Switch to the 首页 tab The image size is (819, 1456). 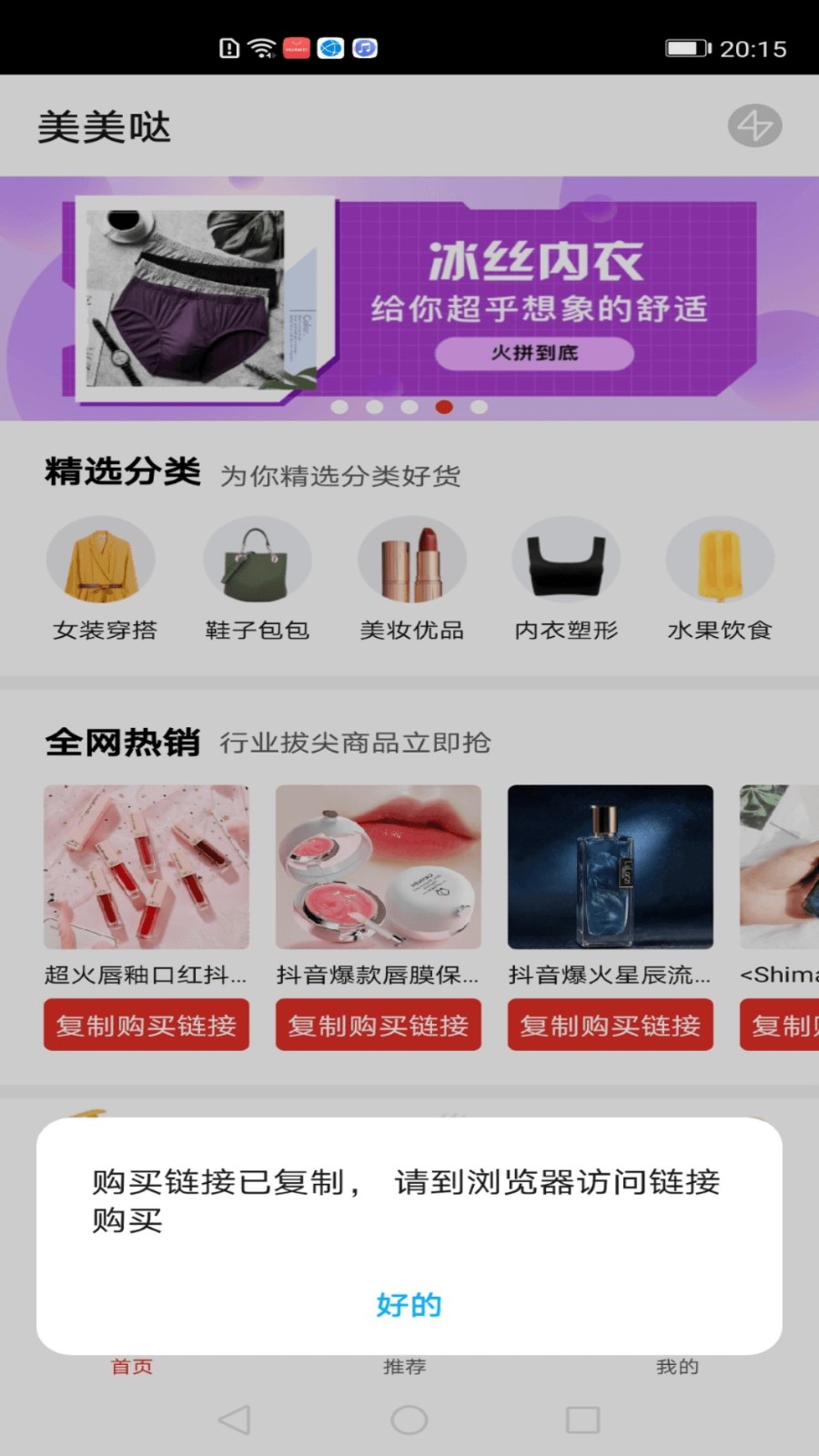(132, 1366)
